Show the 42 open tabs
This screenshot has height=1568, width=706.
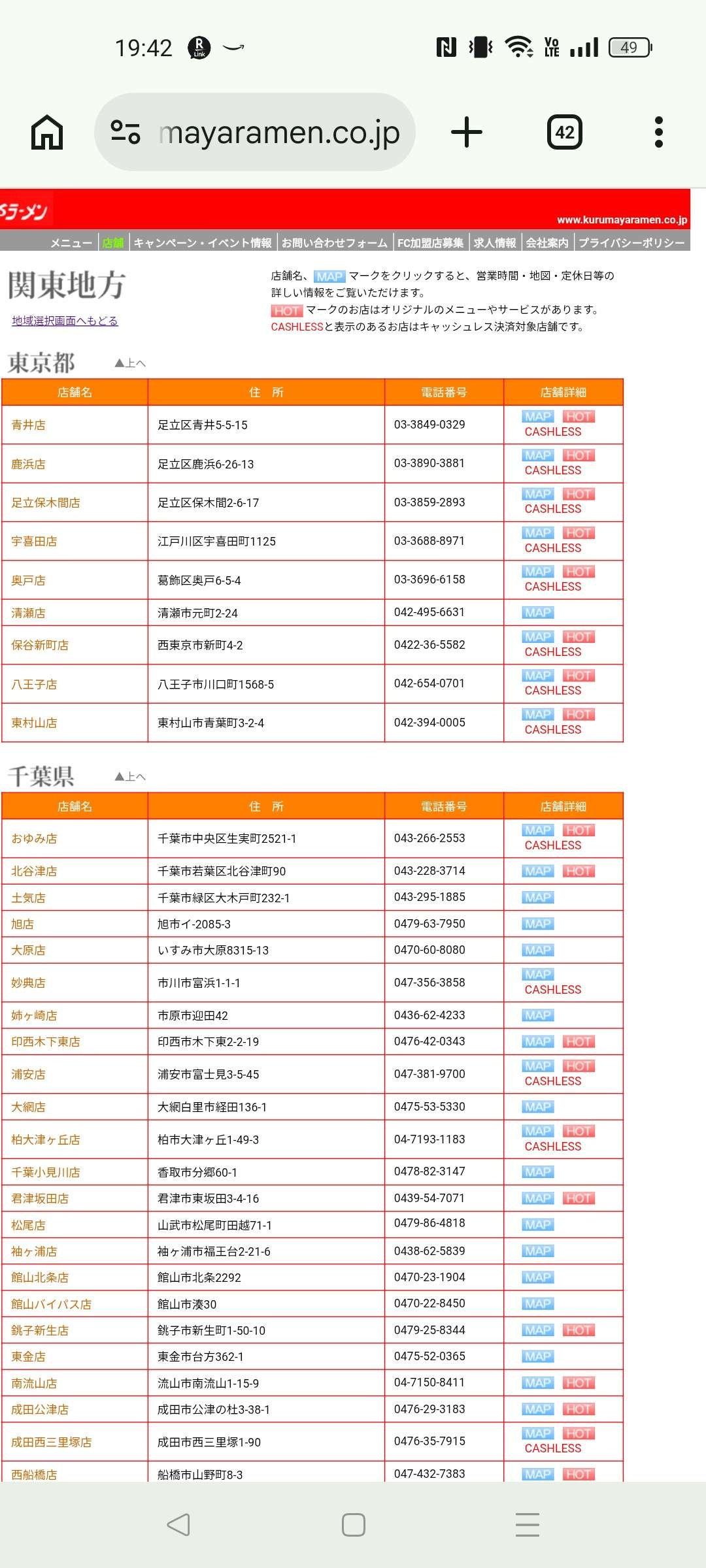pyautogui.click(x=564, y=133)
